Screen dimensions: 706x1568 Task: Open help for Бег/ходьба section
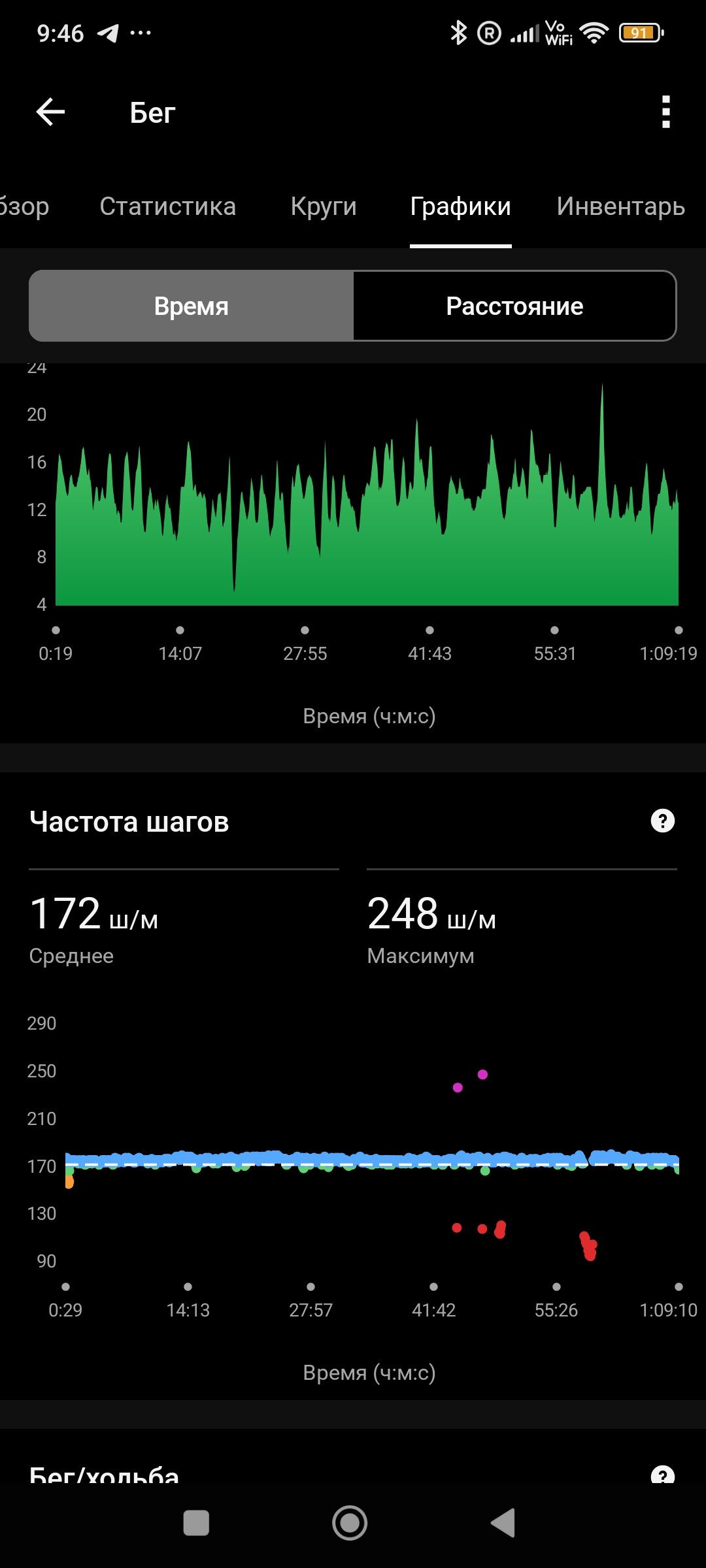(x=663, y=1475)
